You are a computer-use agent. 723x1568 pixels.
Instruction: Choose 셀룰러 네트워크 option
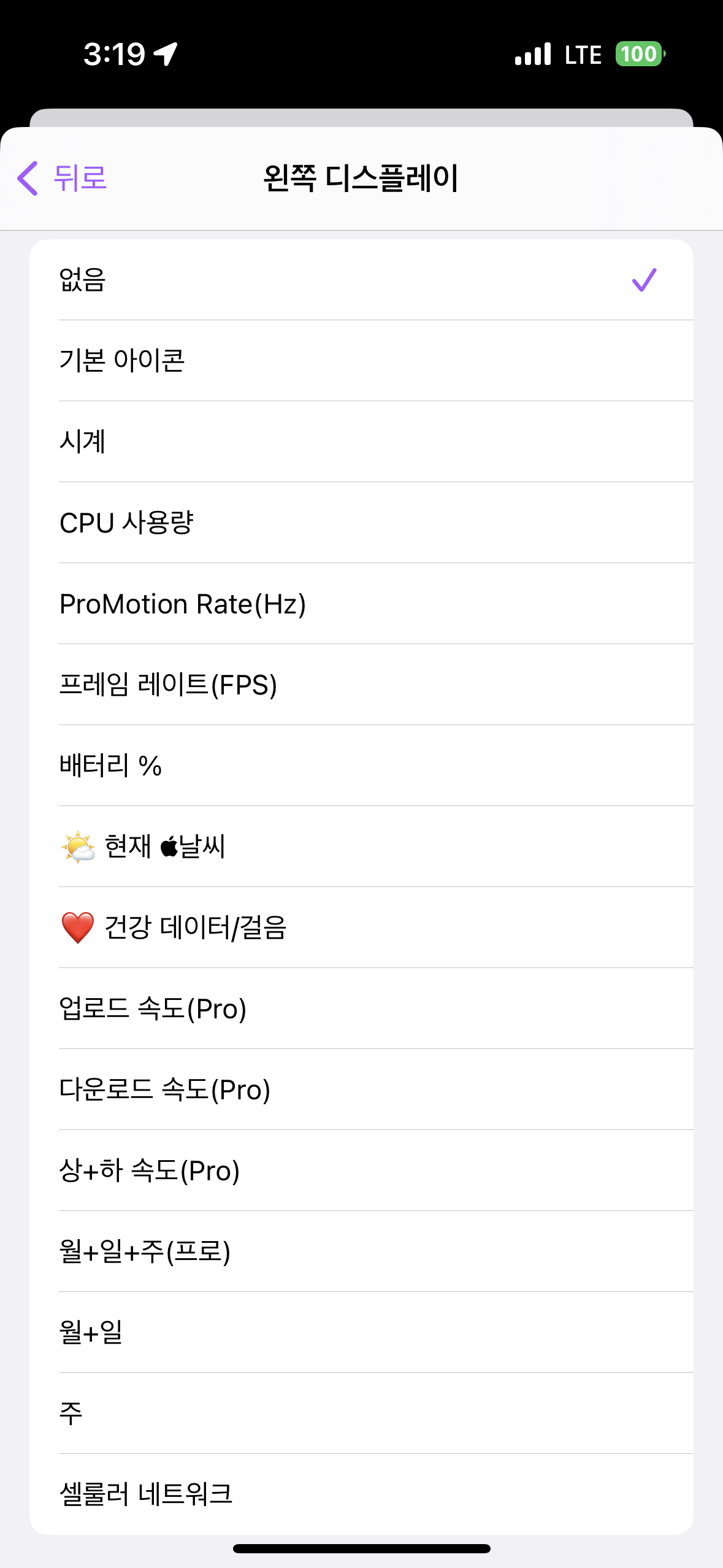tap(361, 1494)
